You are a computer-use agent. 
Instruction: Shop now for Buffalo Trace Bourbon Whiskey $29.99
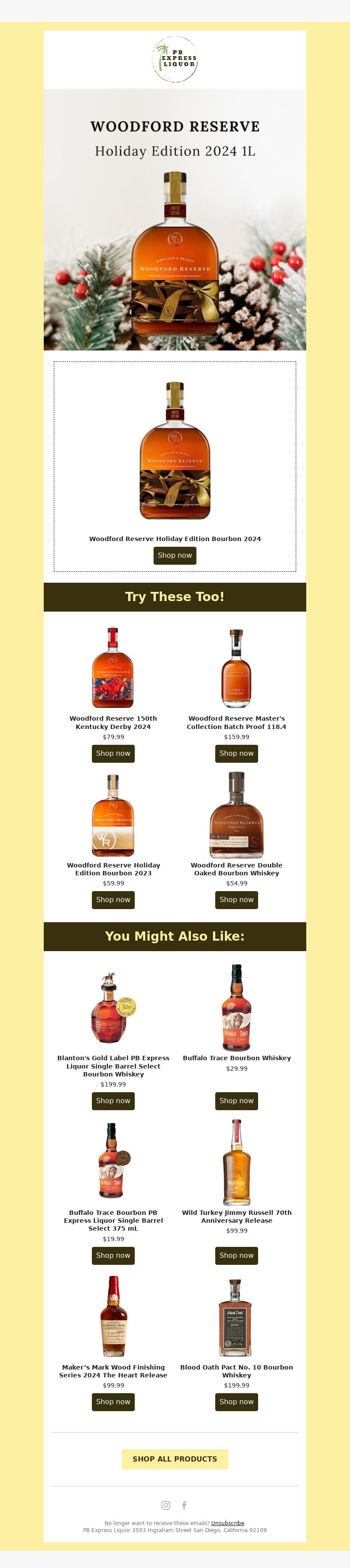pyautogui.click(x=236, y=1101)
